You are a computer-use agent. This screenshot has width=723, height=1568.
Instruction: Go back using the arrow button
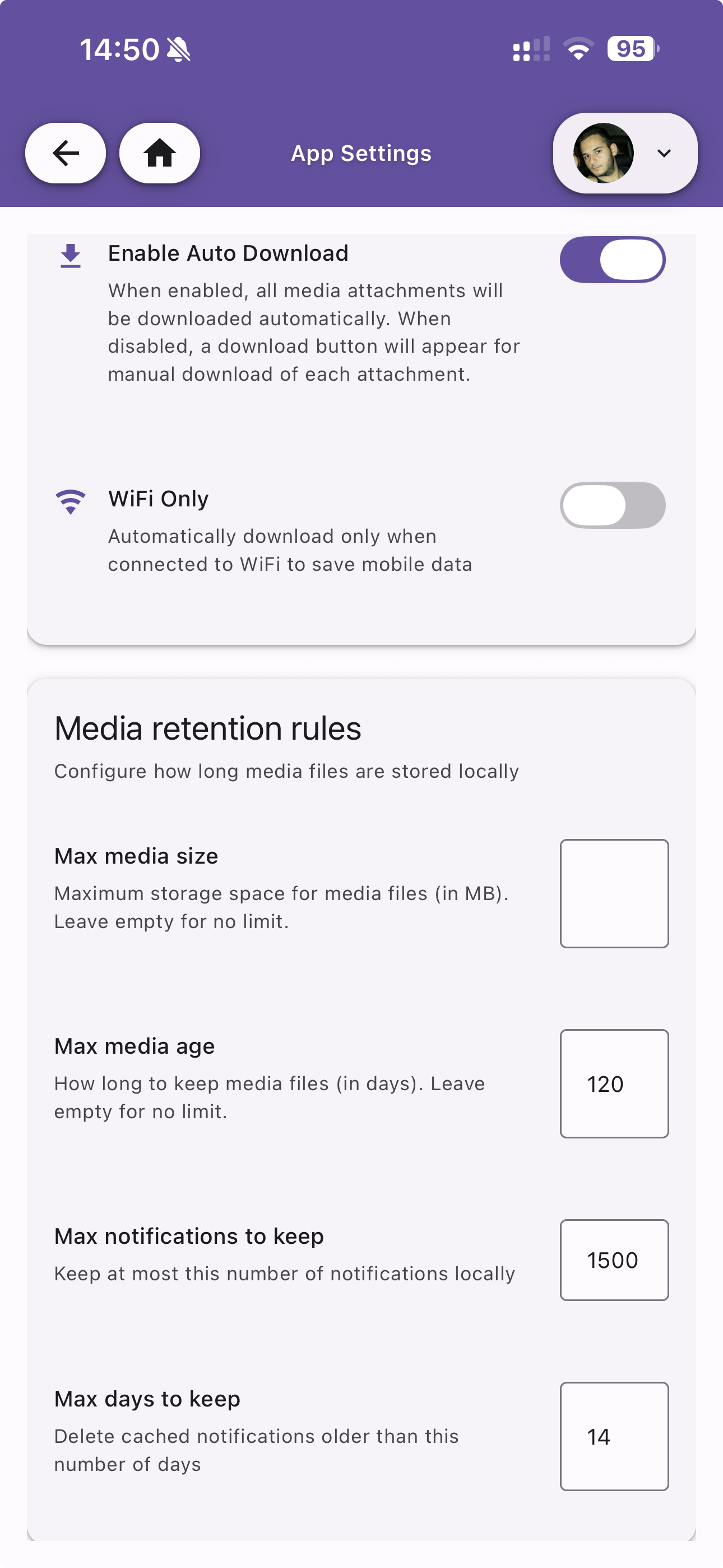(x=66, y=153)
